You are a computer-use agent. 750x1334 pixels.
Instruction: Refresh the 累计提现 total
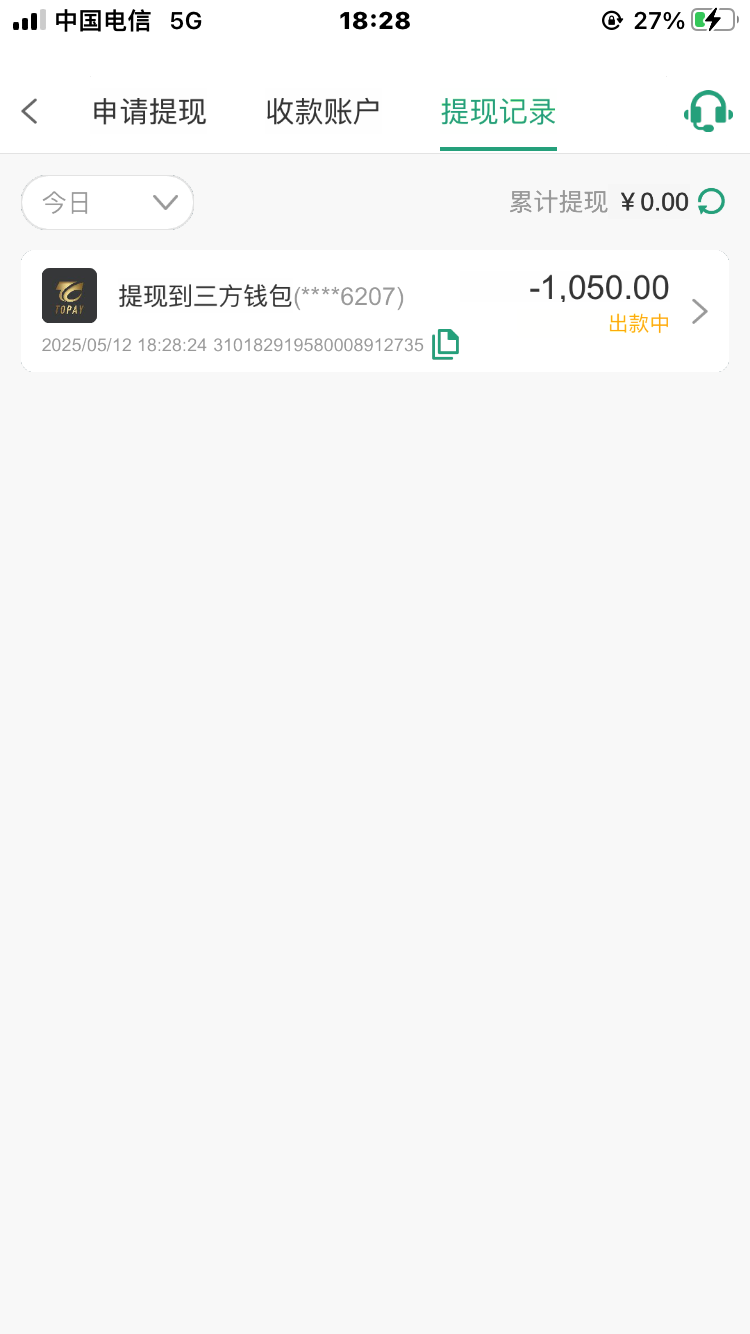711,202
